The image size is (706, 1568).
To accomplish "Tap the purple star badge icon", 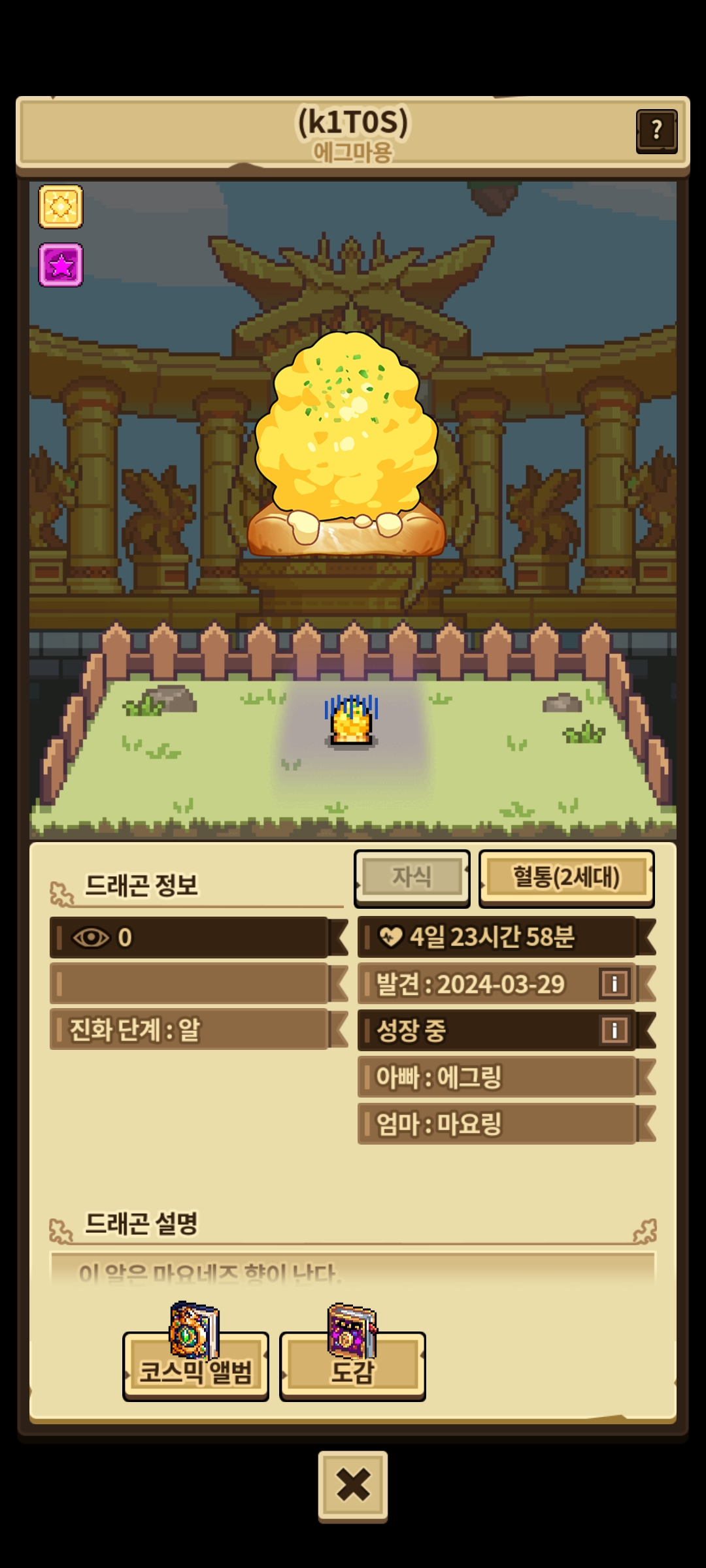I will (x=61, y=265).
